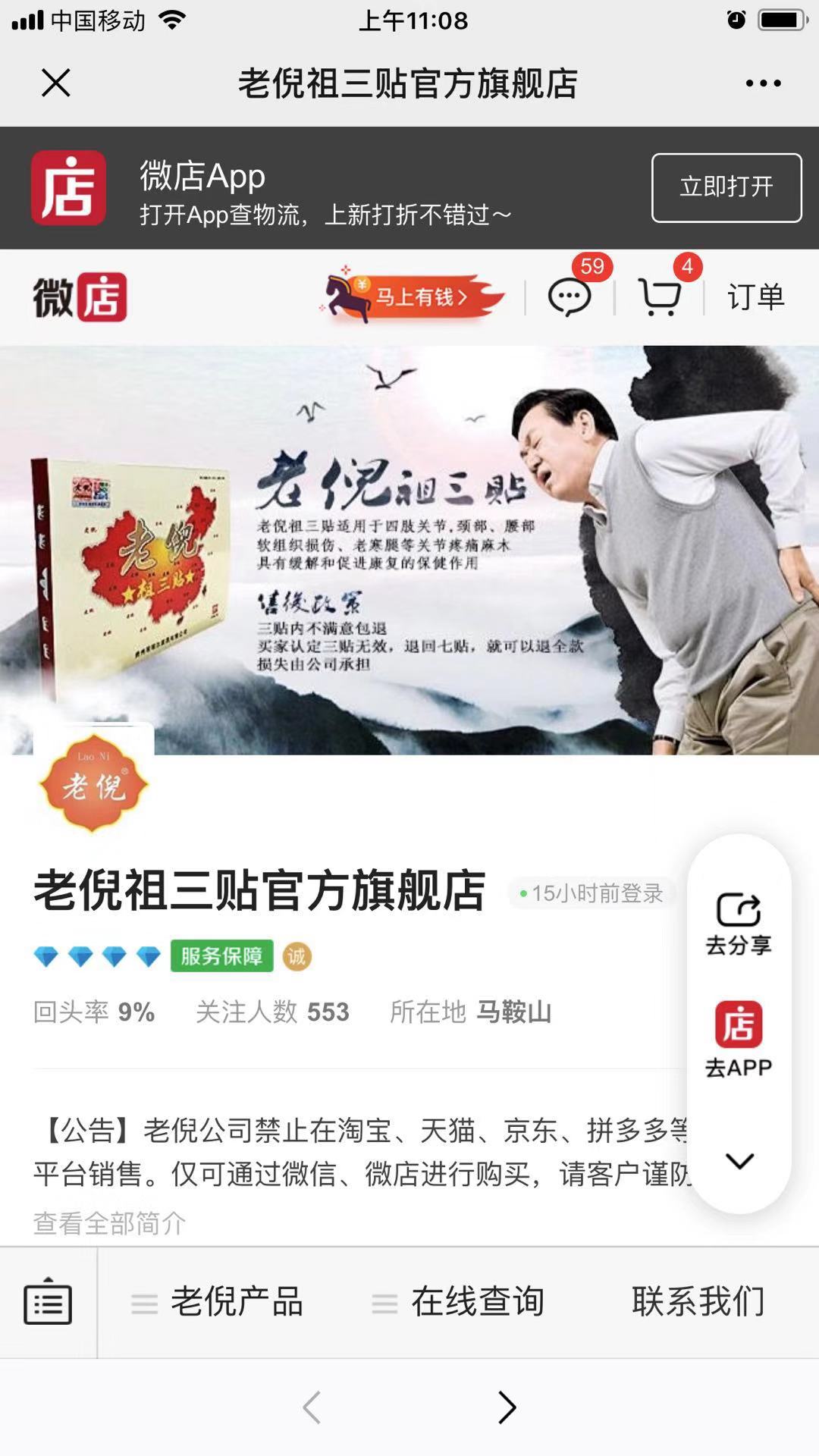Tap 去APP floating button
This screenshot has height=1456, width=819.
739,1038
